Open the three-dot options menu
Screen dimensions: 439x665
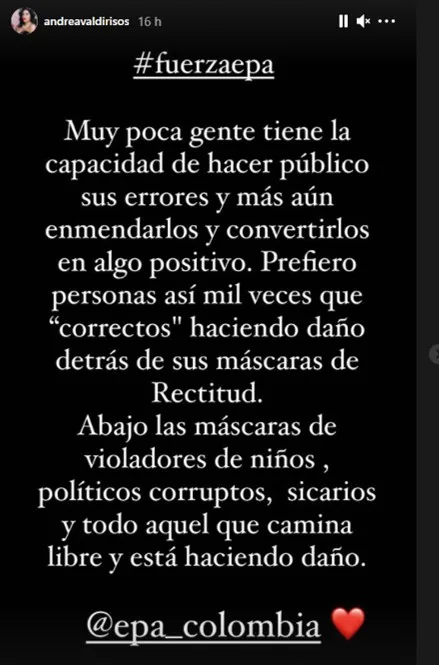point(386,21)
